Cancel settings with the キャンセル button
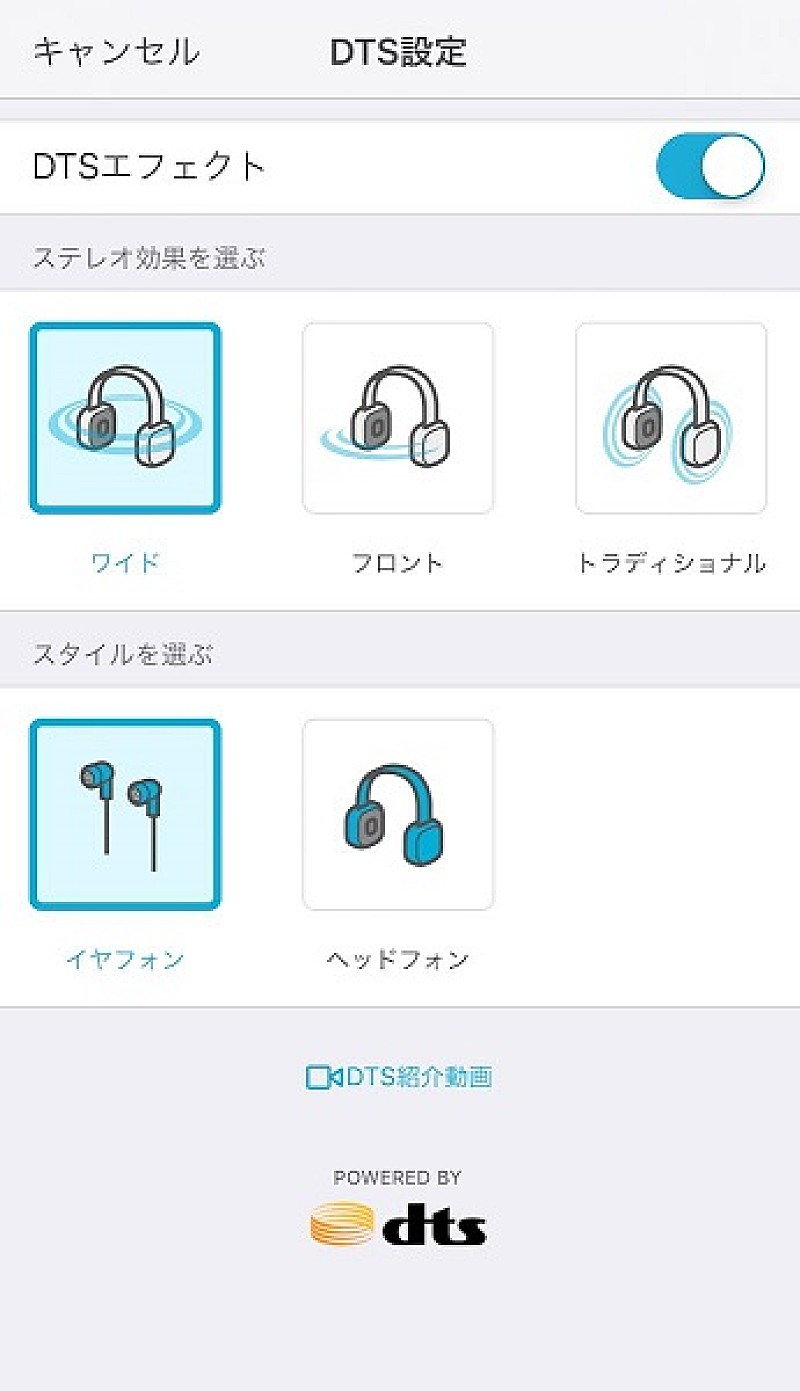This screenshot has width=800, height=1391. pyautogui.click(x=118, y=50)
